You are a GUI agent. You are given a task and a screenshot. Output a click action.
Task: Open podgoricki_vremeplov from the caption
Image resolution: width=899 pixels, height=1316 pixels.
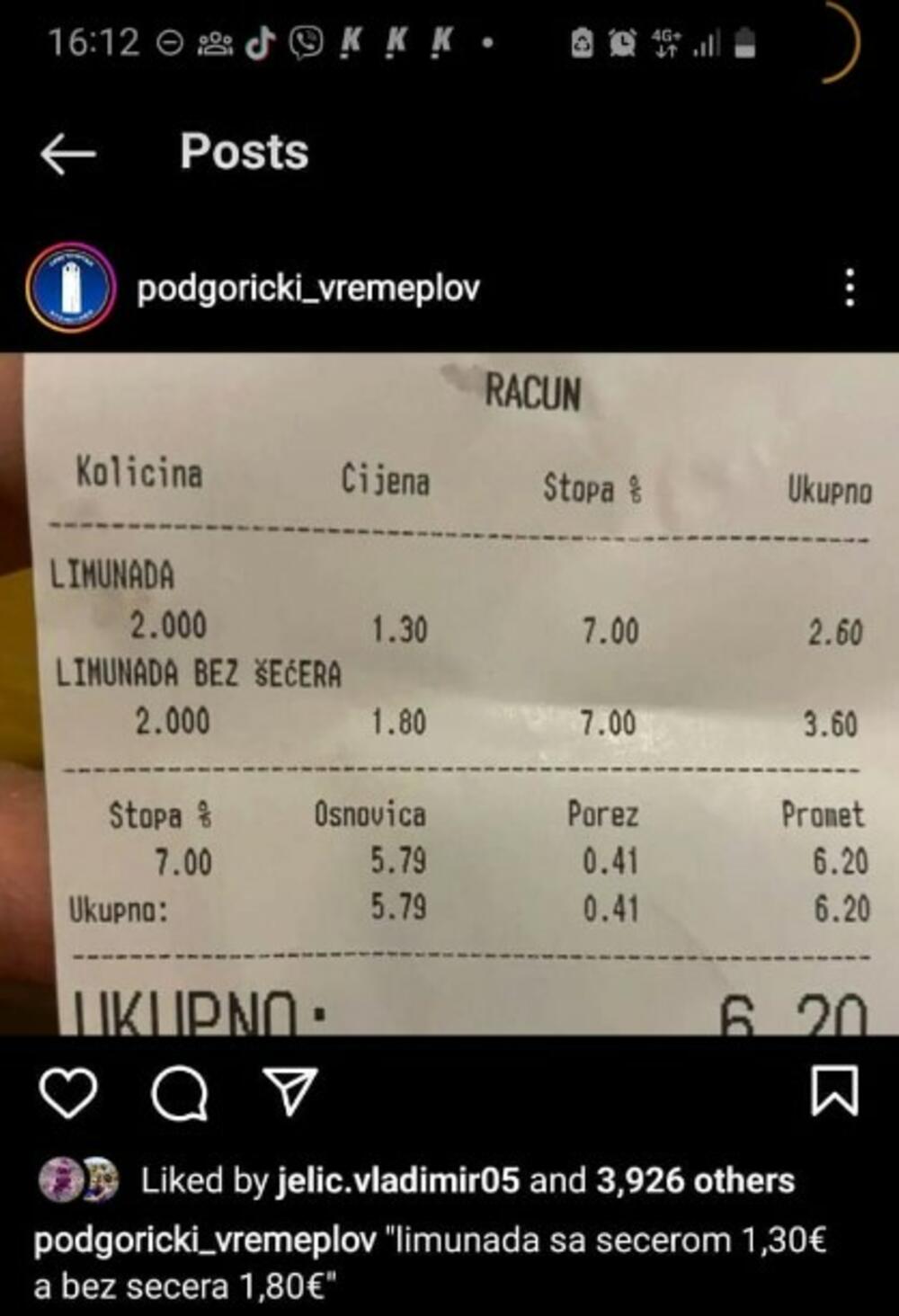(x=204, y=1240)
